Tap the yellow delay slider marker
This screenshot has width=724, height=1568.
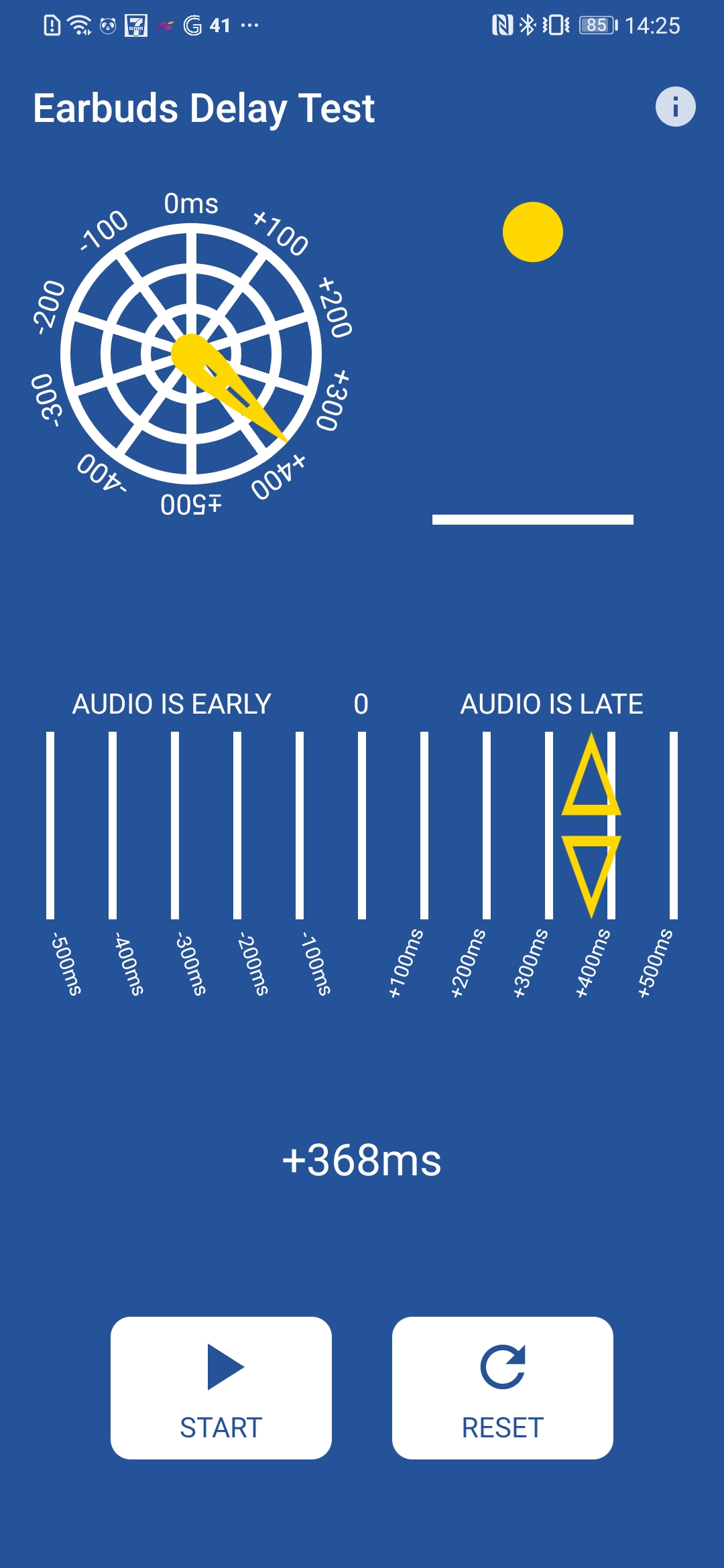pos(591,825)
